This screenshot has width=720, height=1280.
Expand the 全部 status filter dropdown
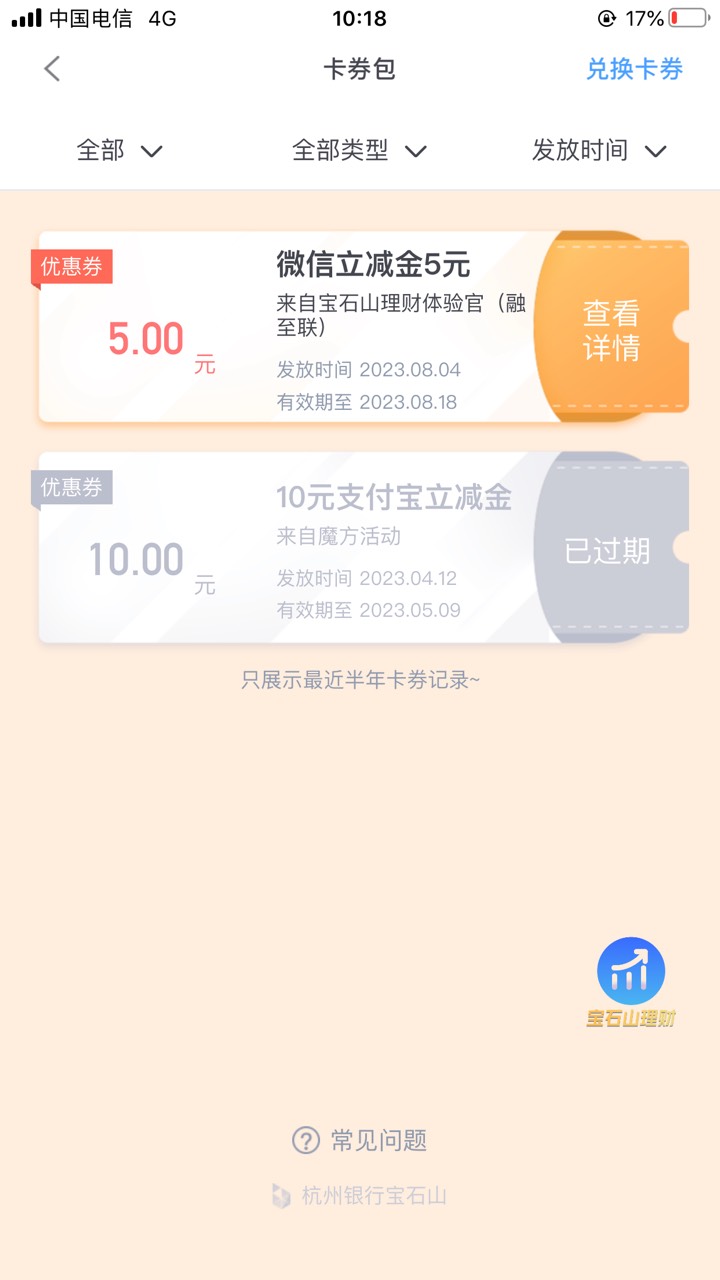(x=119, y=151)
